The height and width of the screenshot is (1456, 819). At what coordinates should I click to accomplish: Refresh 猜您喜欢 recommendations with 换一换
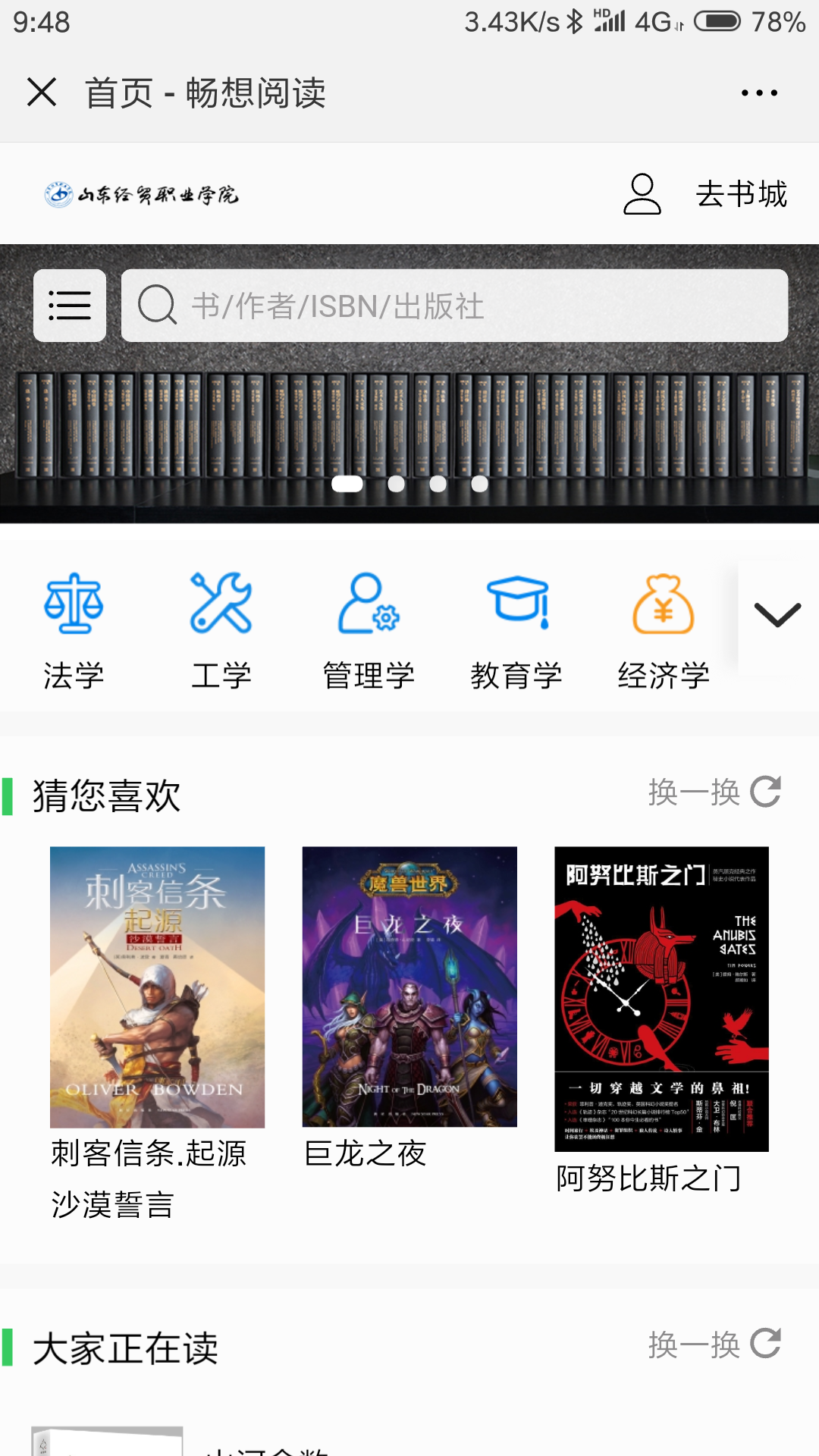(x=714, y=792)
